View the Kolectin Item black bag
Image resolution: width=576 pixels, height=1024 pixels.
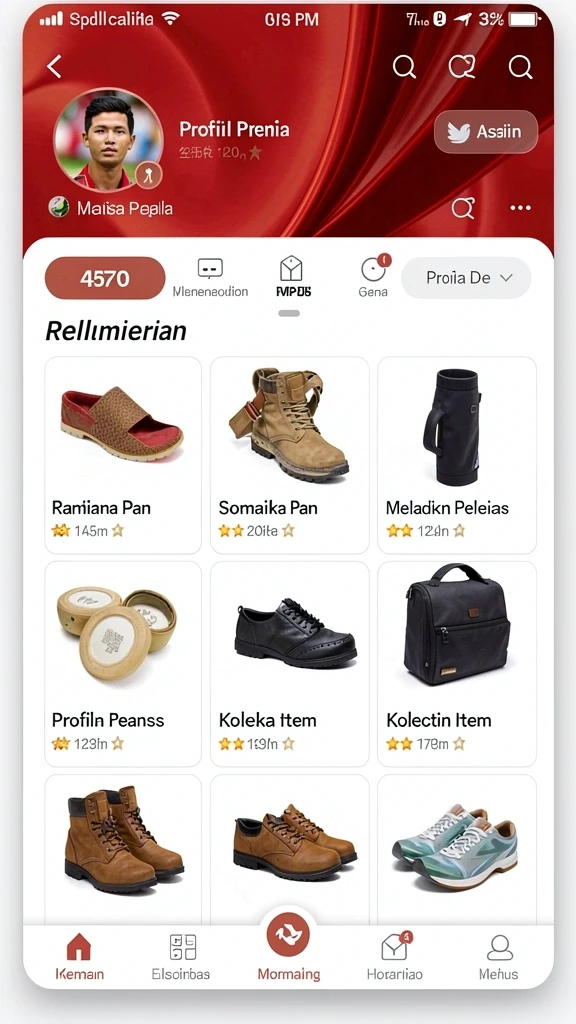tap(456, 664)
